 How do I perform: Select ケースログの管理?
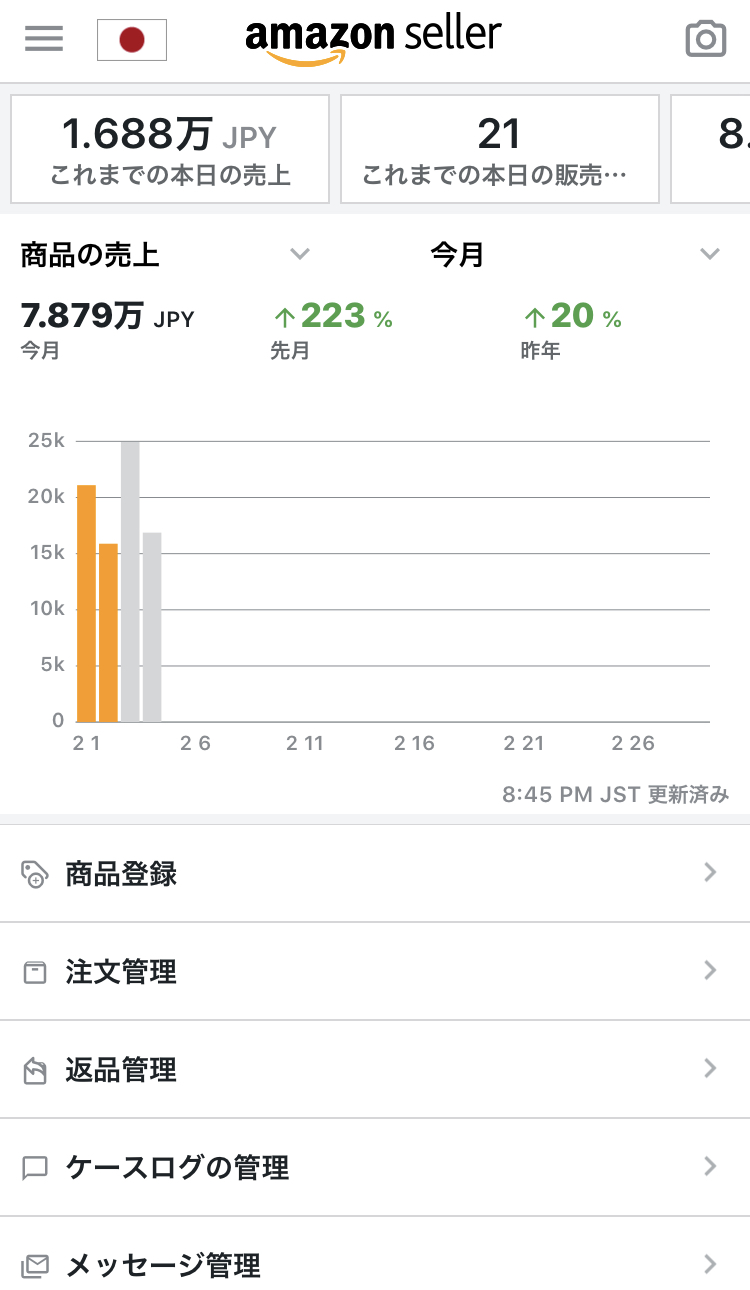375,1167
